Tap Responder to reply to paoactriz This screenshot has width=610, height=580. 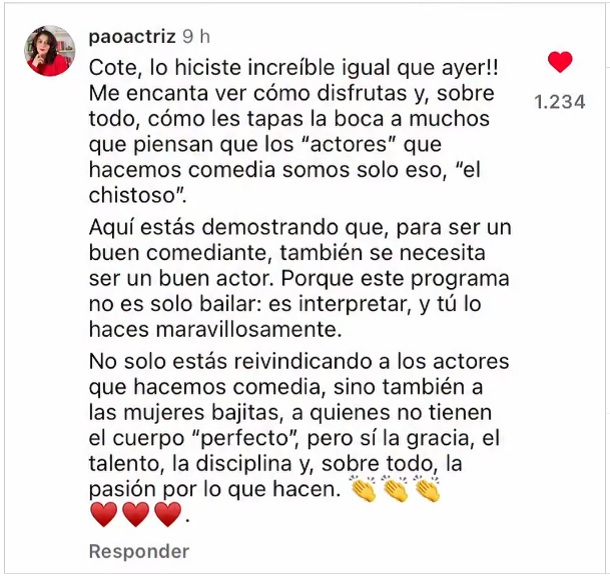pos(138,551)
